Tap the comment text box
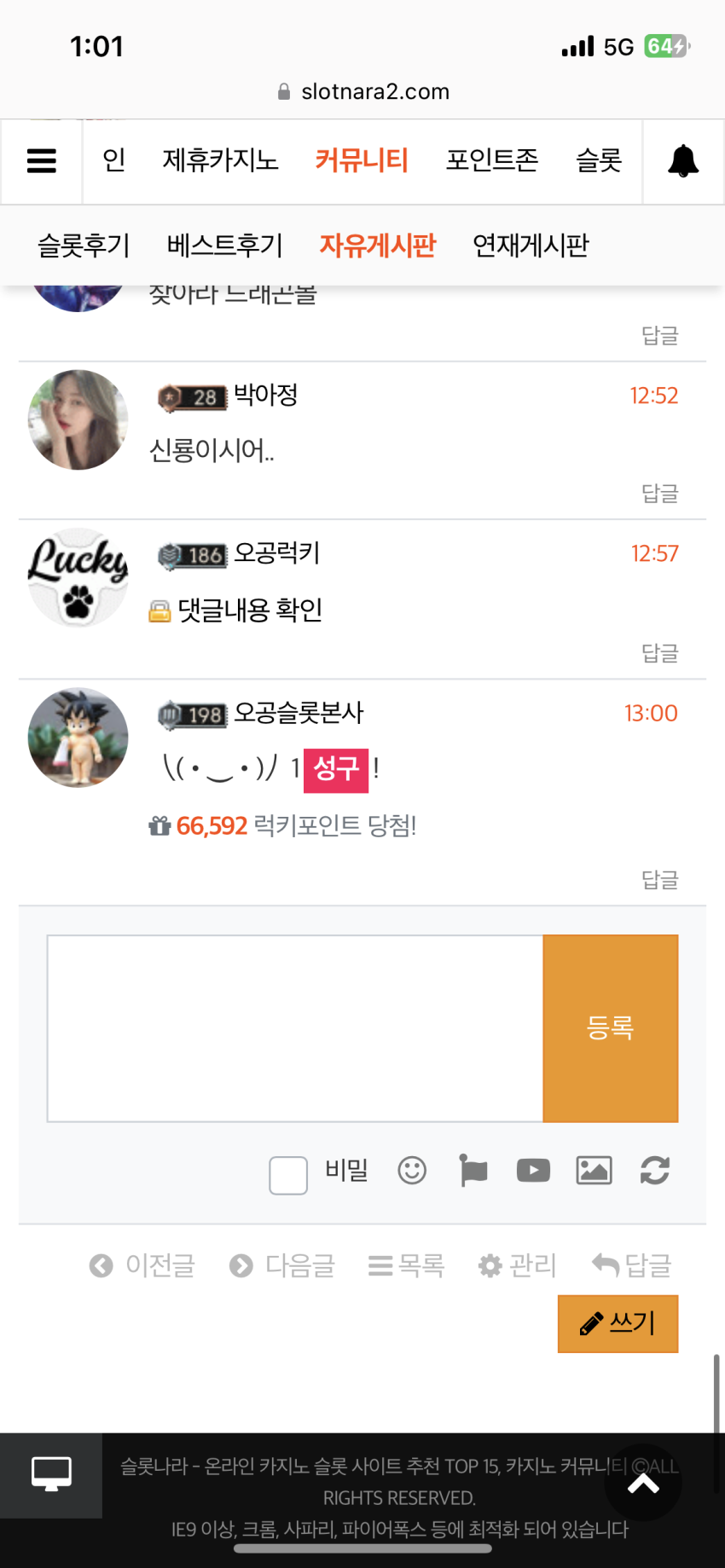This screenshot has width=725, height=1568. (295, 1028)
